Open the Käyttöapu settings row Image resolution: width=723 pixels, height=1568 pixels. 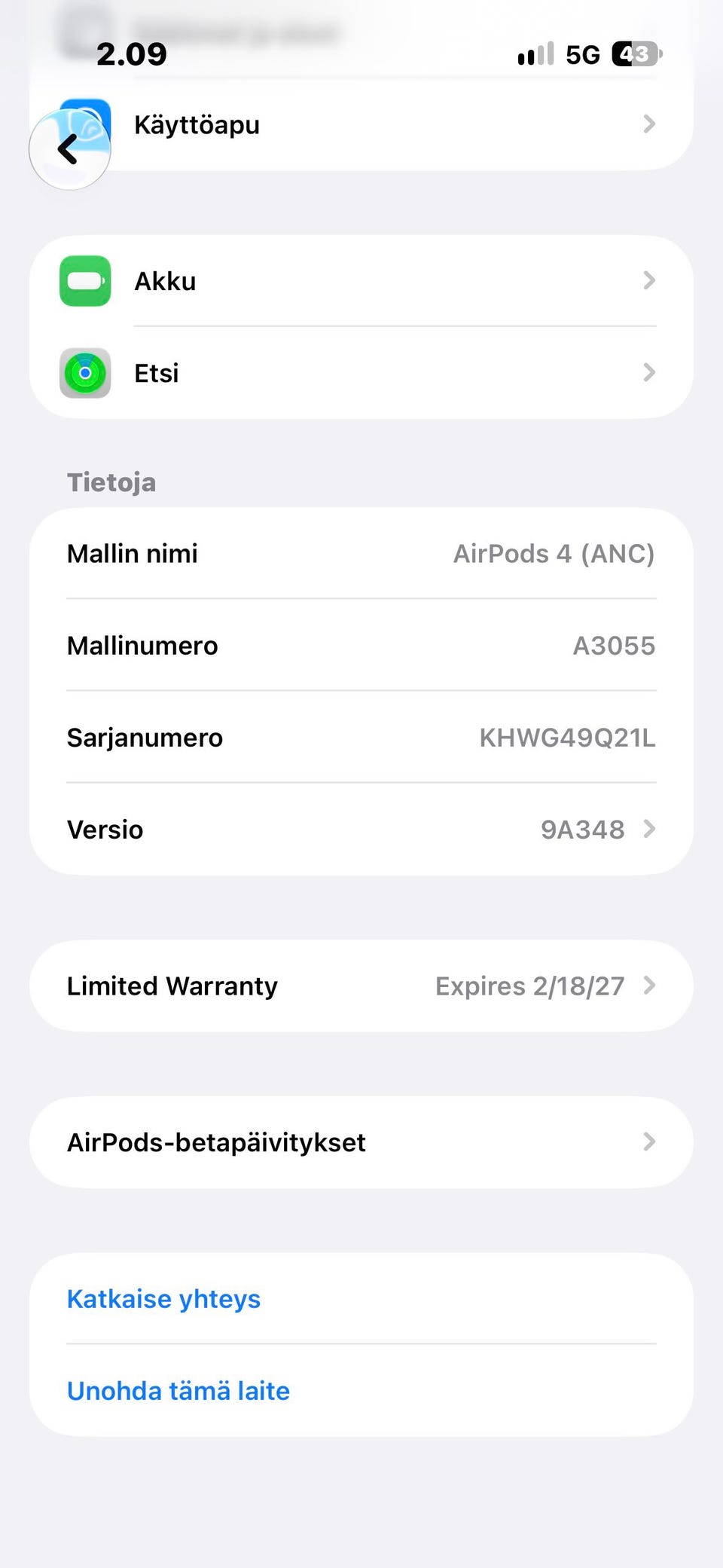click(361, 124)
